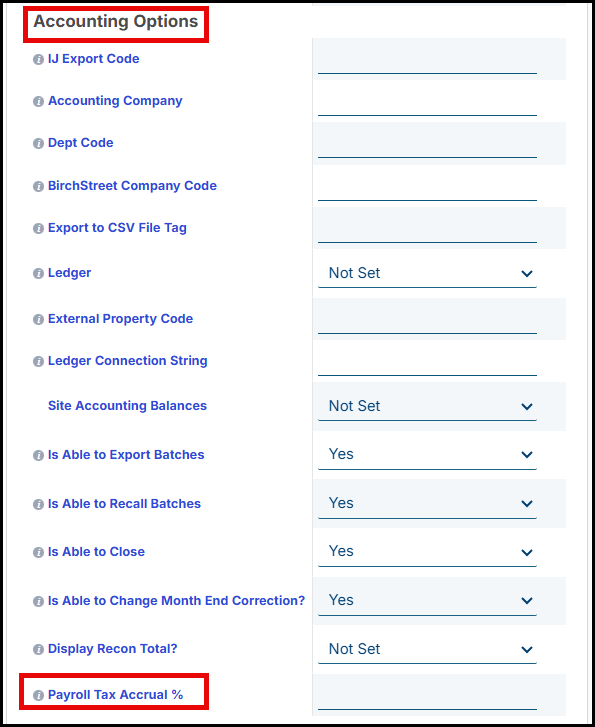Open the Is Able to Close dropdown

click(x=427, y=552)
